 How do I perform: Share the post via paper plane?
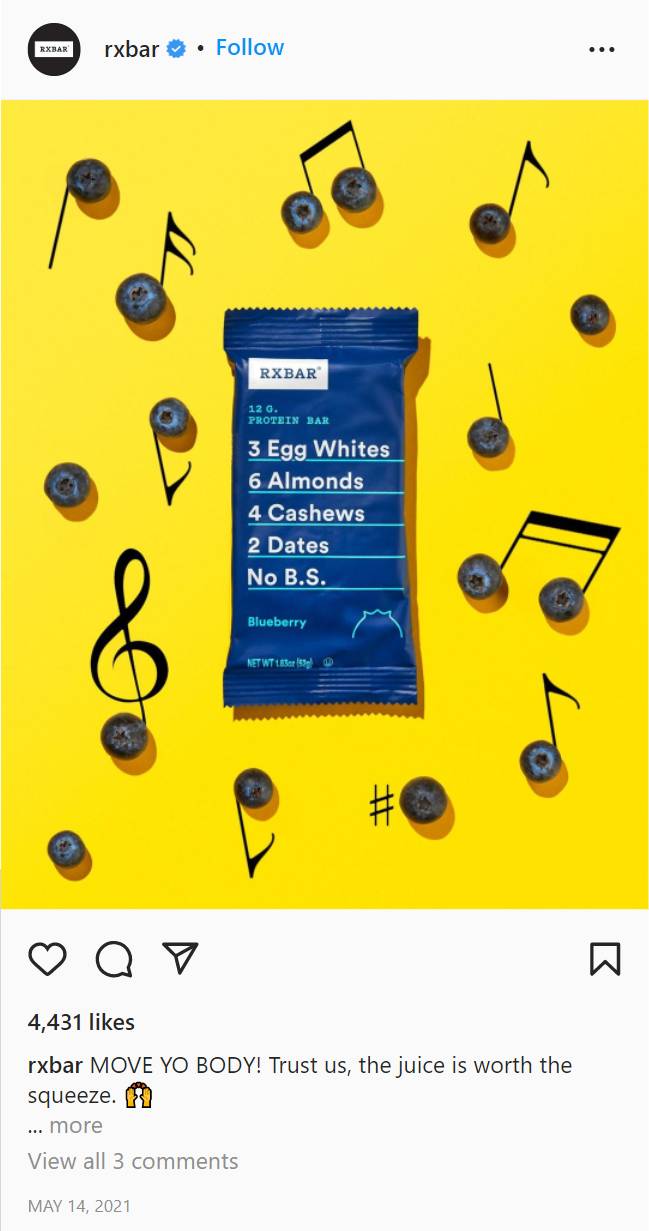click(x=180, y=958)
